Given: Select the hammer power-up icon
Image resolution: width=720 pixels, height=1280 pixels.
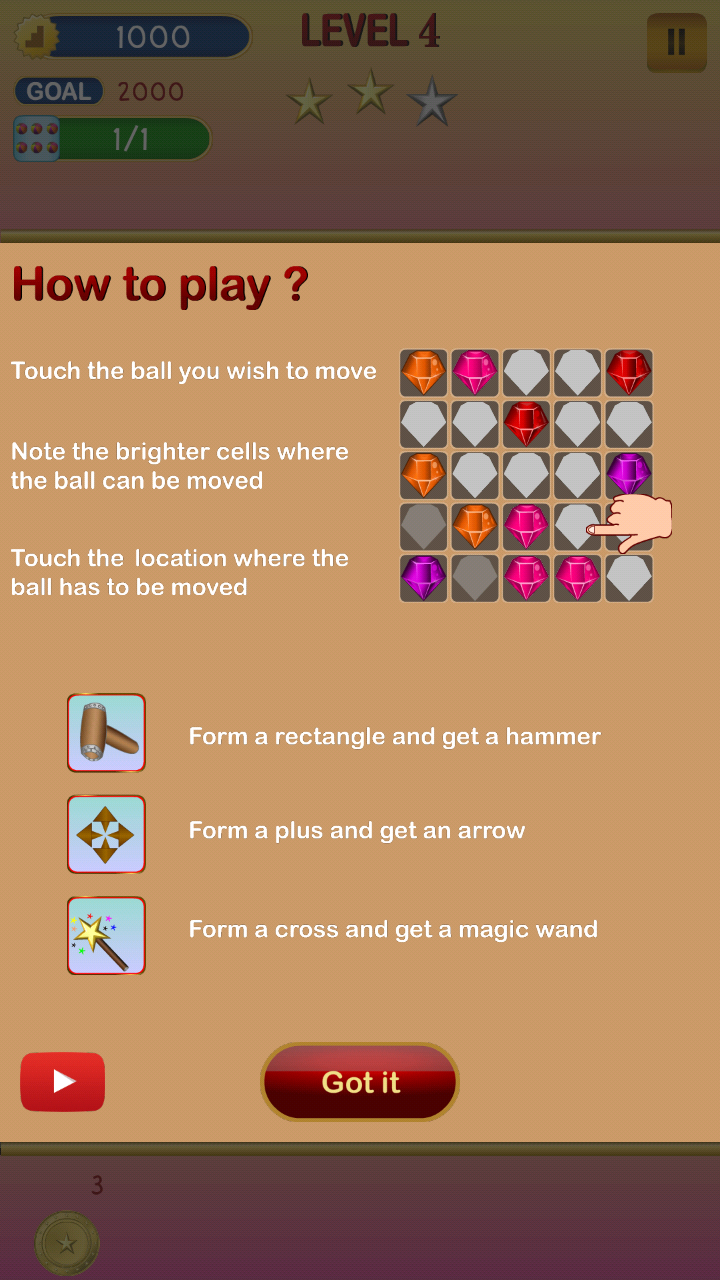Looking at the screenshot, I should point(105,734).
